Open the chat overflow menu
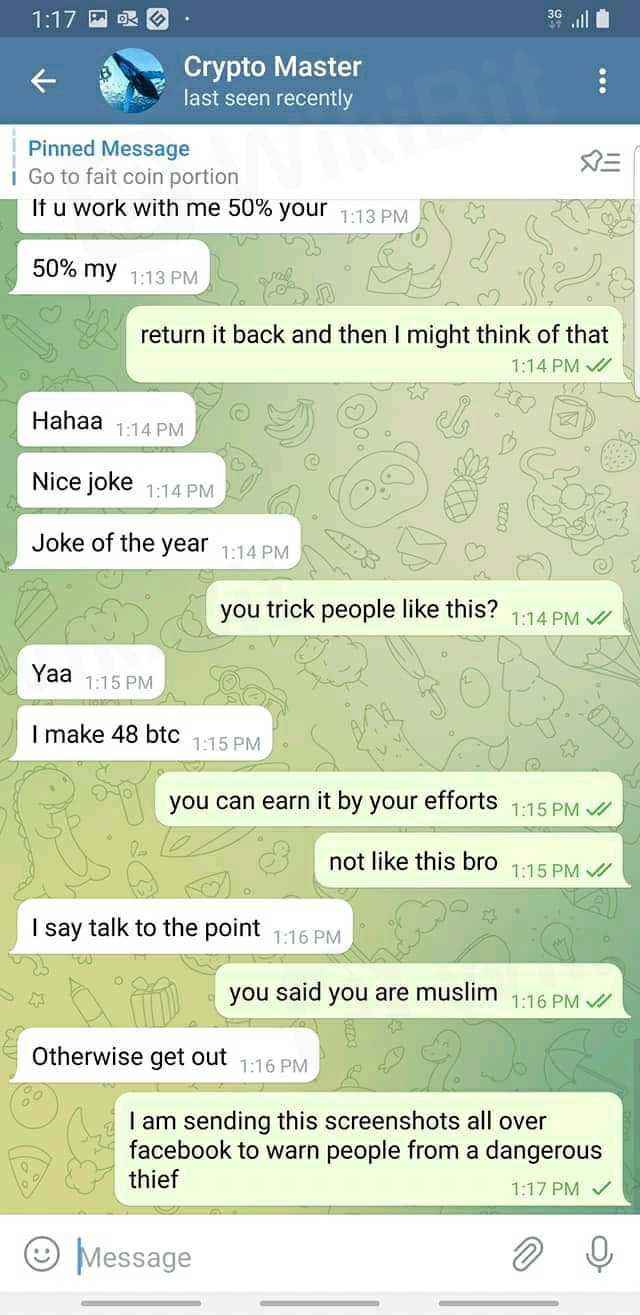 pos(602,82)
